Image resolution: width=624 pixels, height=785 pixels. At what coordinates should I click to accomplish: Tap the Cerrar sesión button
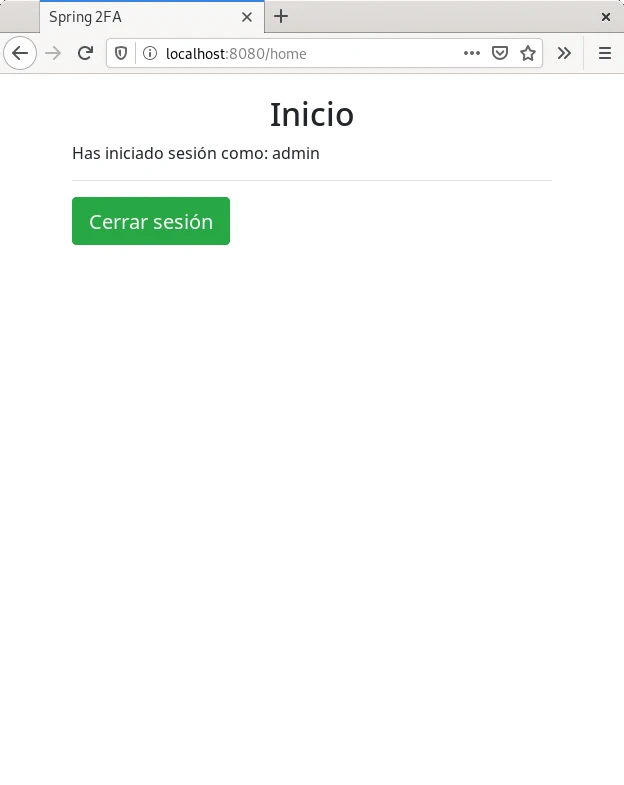[x=151, y=221]
